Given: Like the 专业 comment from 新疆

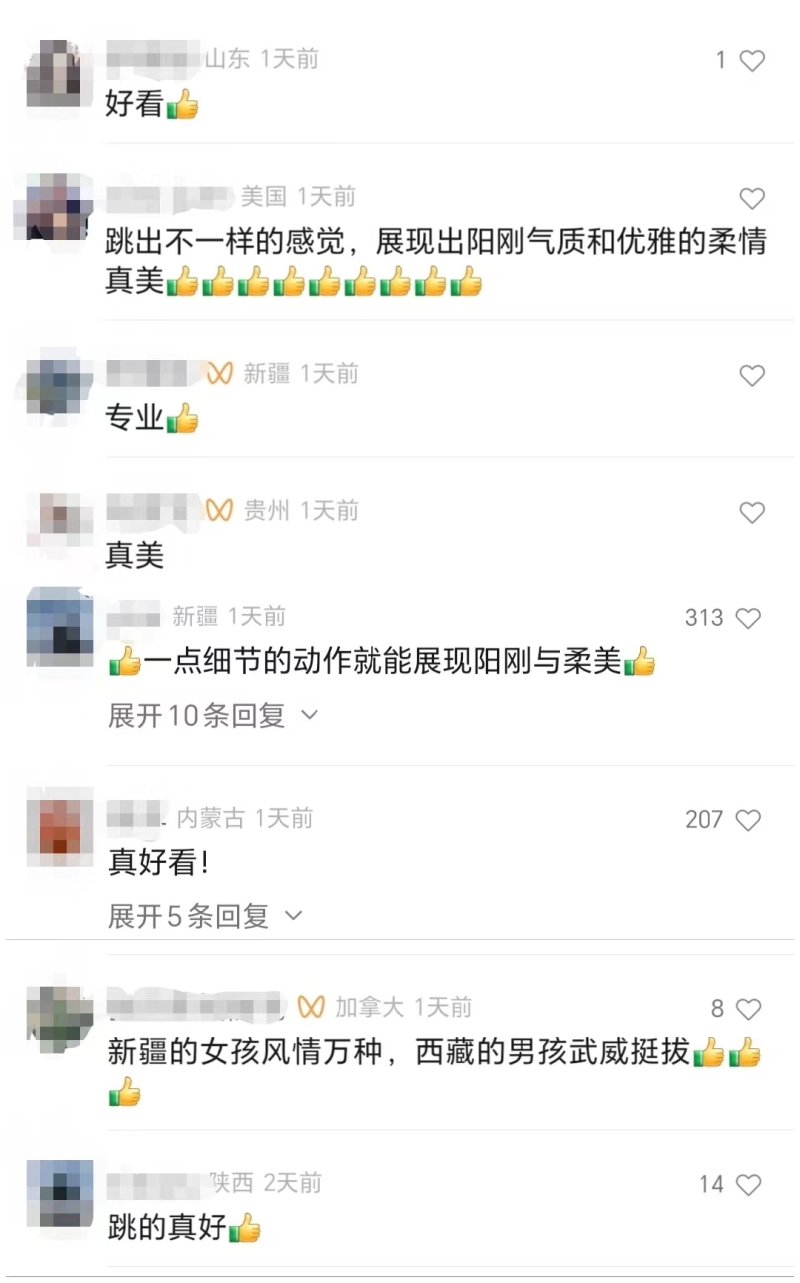Looking at the screenshot, I should [752, 376].
